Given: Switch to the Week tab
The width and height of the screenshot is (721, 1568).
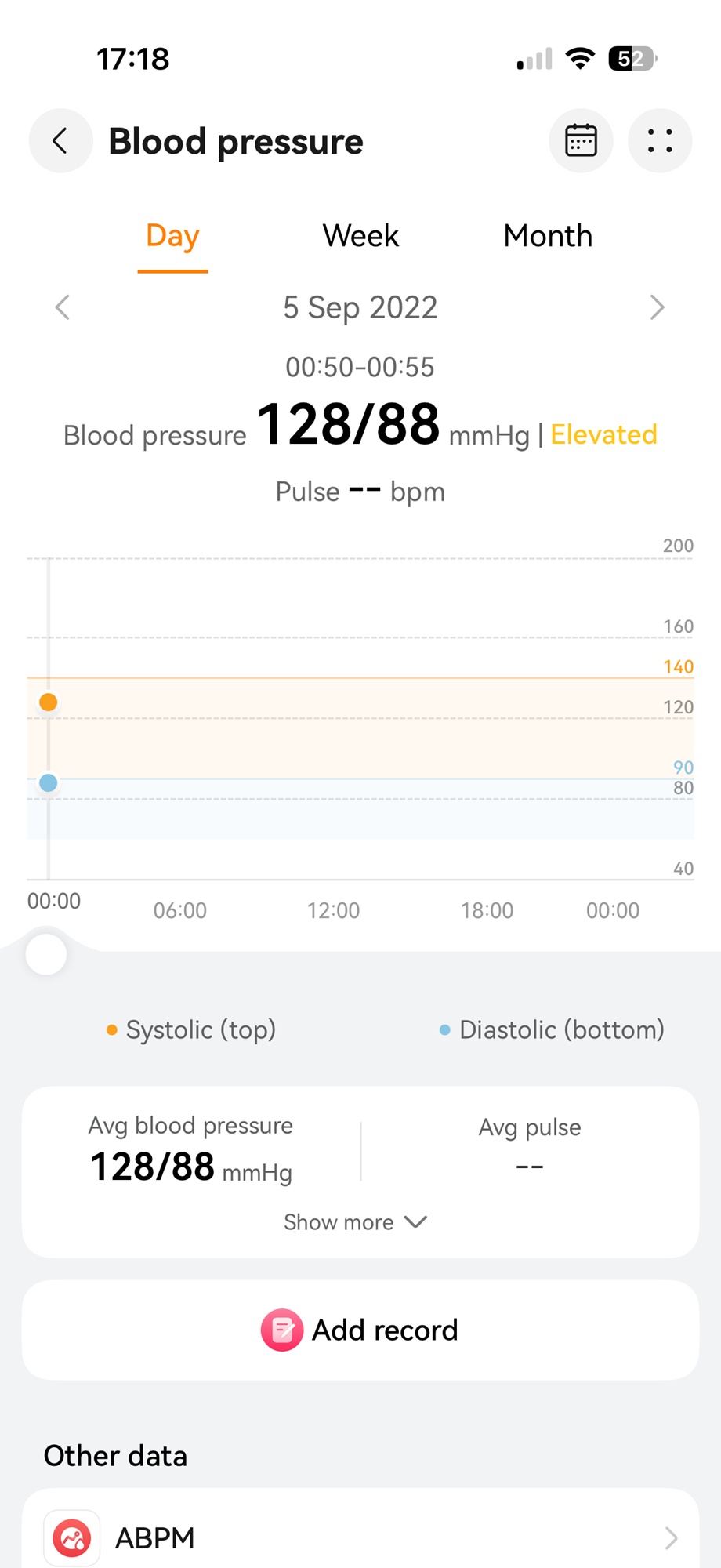Looking at the screenshot, I should coord(360,236).
